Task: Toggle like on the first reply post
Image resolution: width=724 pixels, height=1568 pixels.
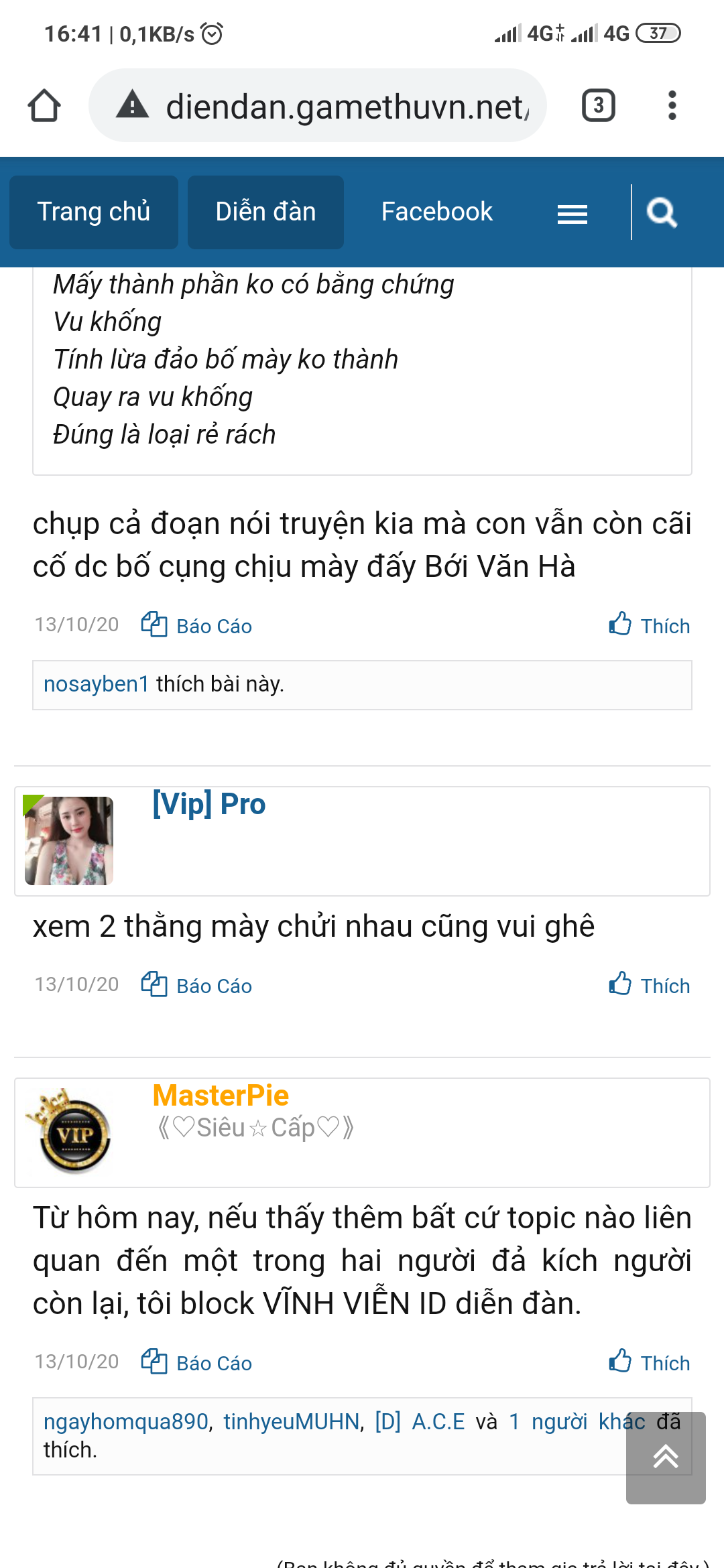Action: coord(619,625)
